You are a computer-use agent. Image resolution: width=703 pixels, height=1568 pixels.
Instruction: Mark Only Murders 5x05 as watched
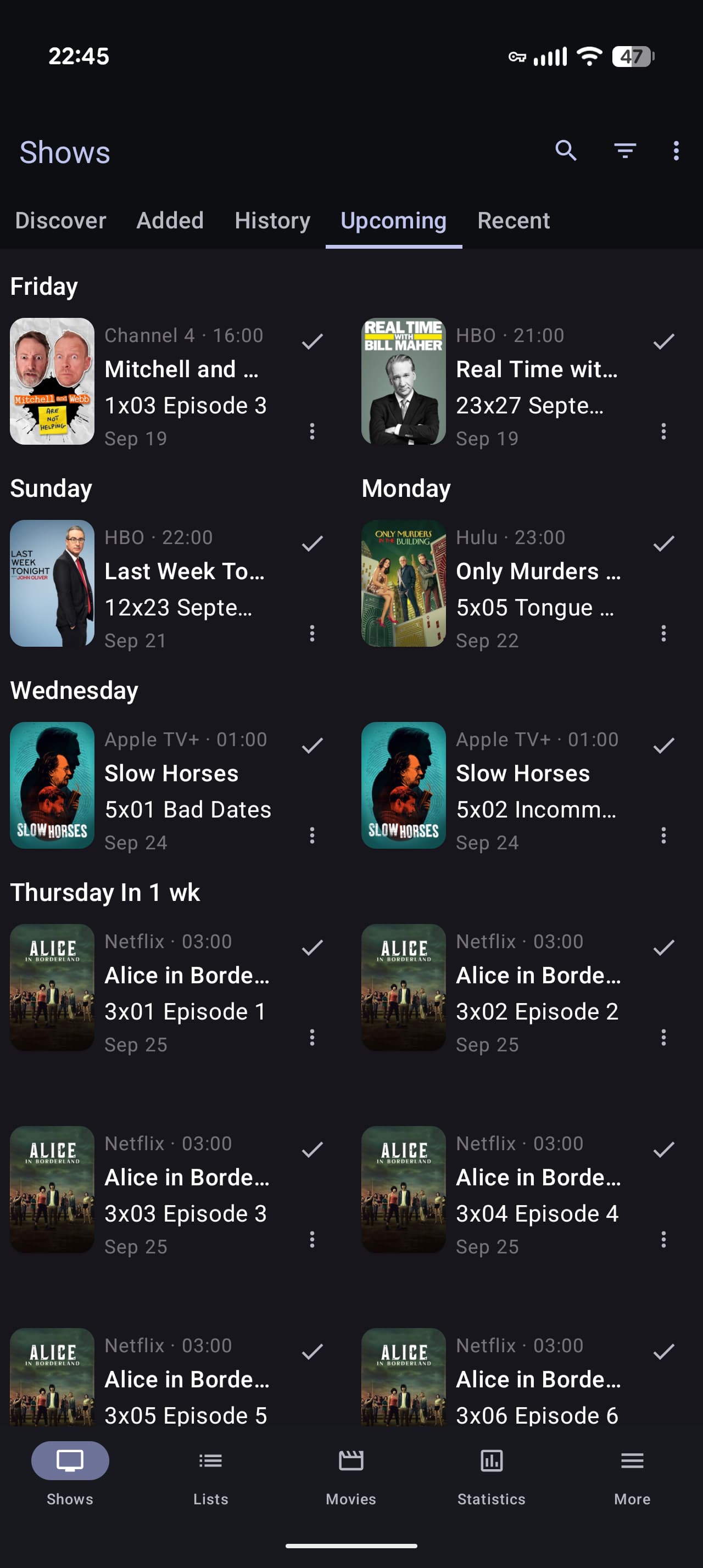663,544
